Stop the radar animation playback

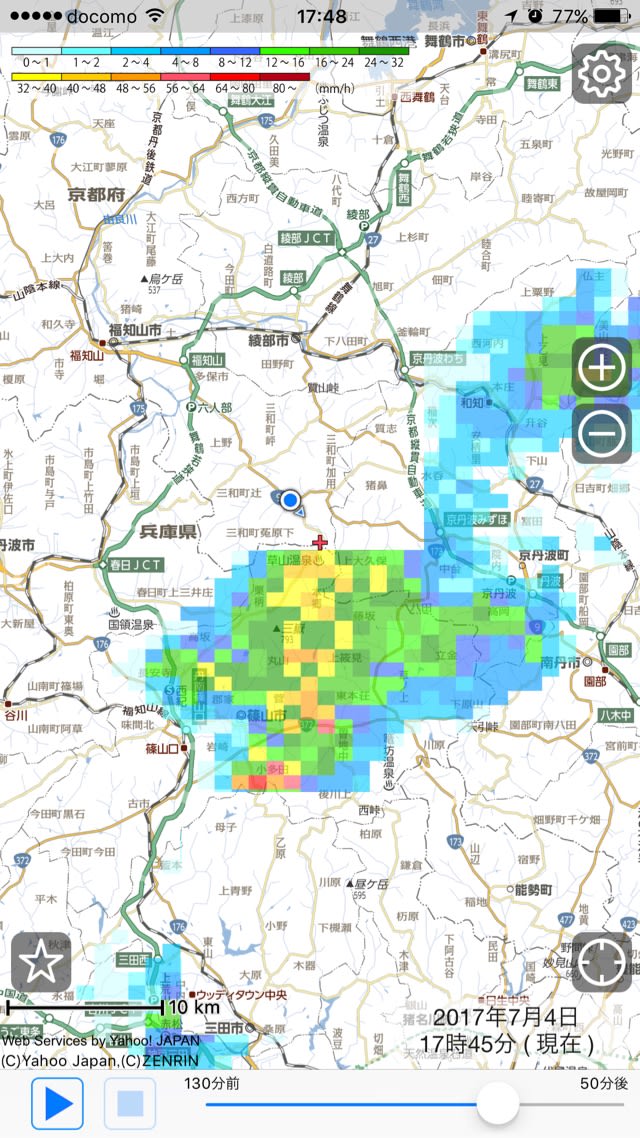(x=133, y=1104)
